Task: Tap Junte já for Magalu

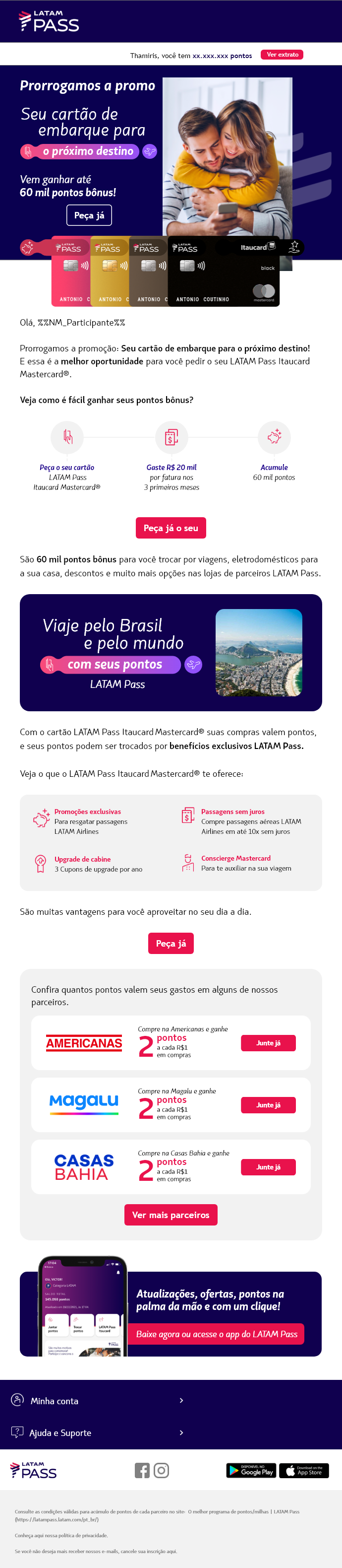Action: pos(268,1105)
